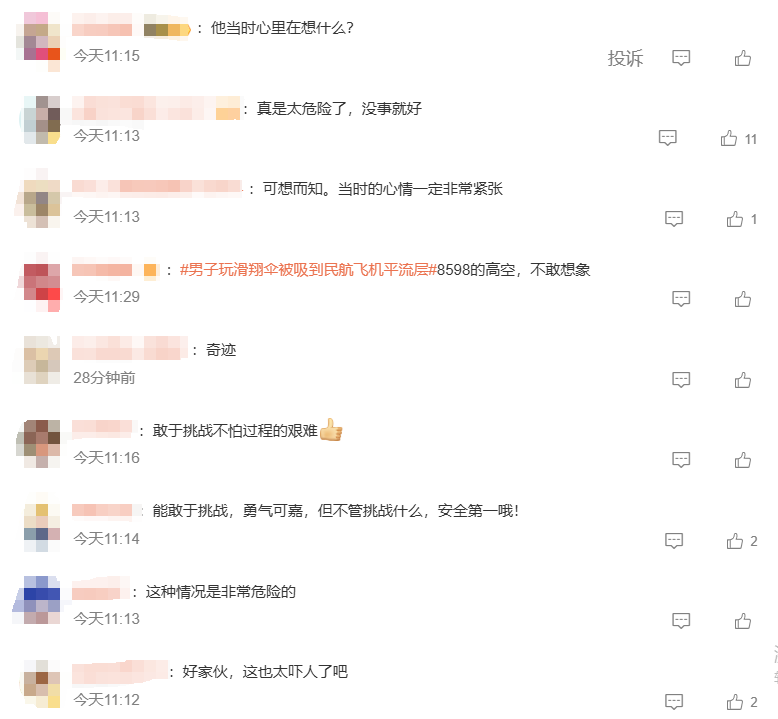The height and width of the screenshot is (719, 778).
Task: Reply to the 可想而知 comment
Action: pos(674,218)
